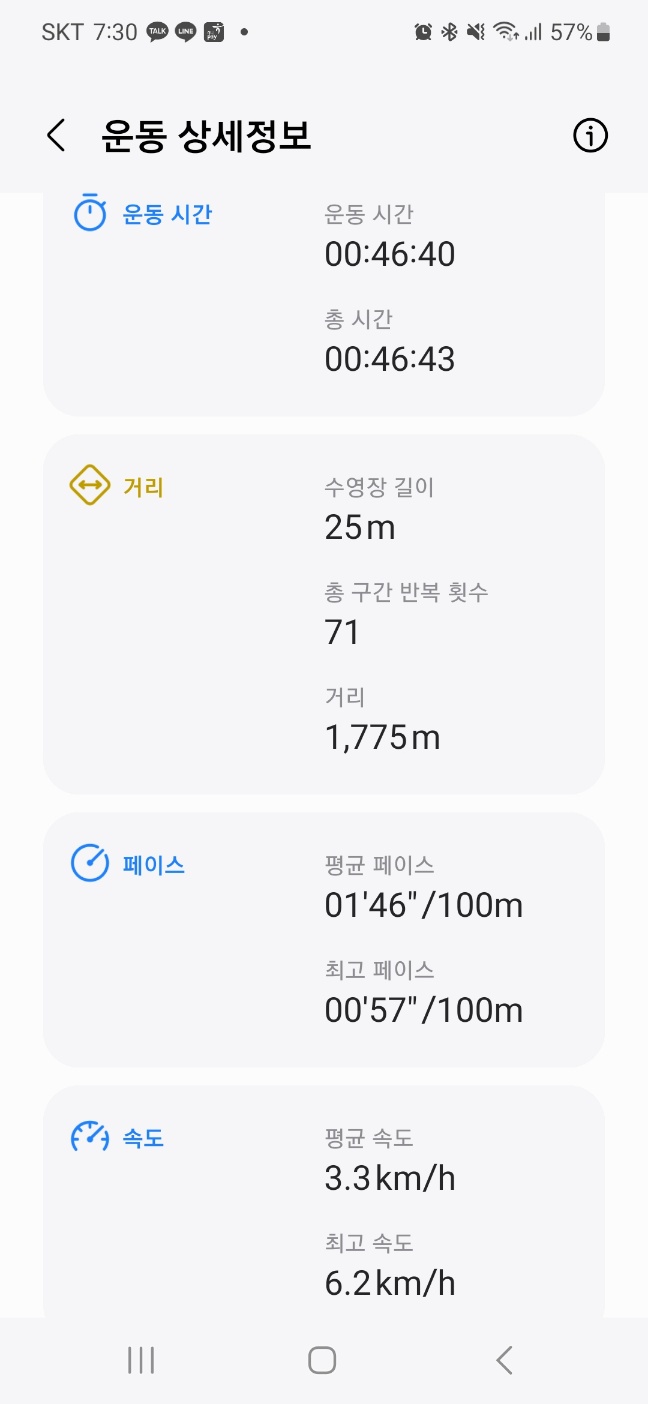The image size is (648, 1404).
Task: Open the recent apps view
Action: coord(141,1360)
